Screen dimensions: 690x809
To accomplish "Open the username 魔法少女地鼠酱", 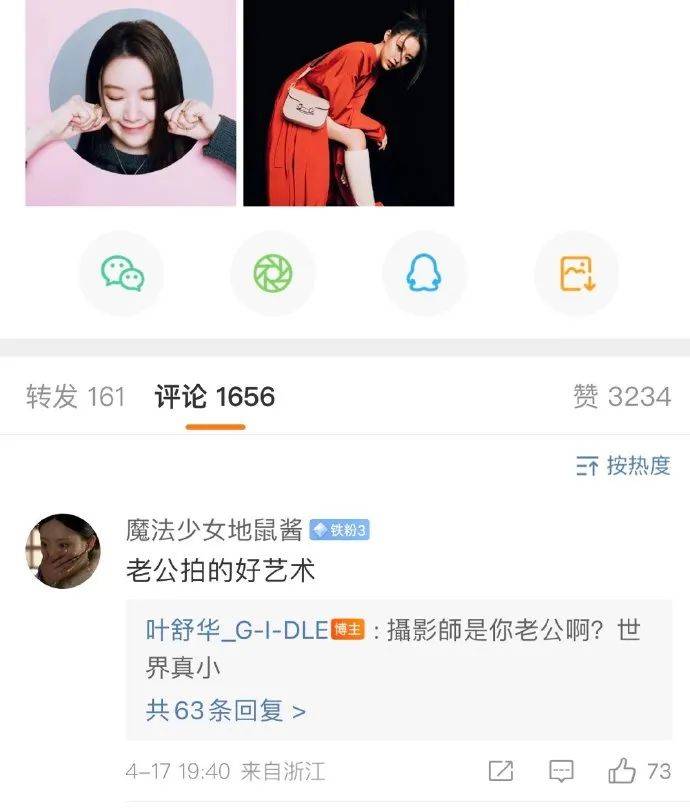I will pos(215,529).
